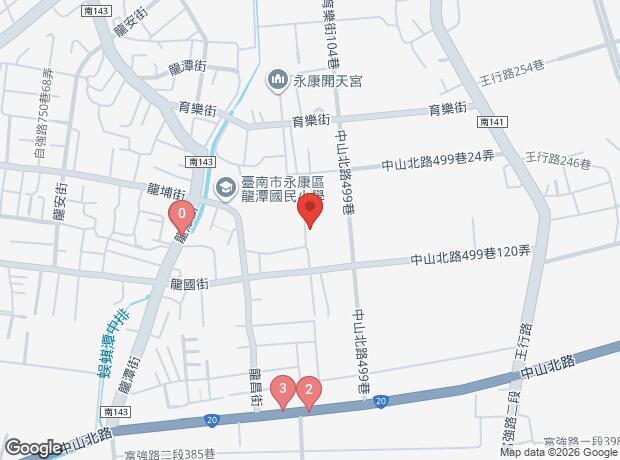
Task: Select map marker numbered 2
Action: click(x=310, y=391)
